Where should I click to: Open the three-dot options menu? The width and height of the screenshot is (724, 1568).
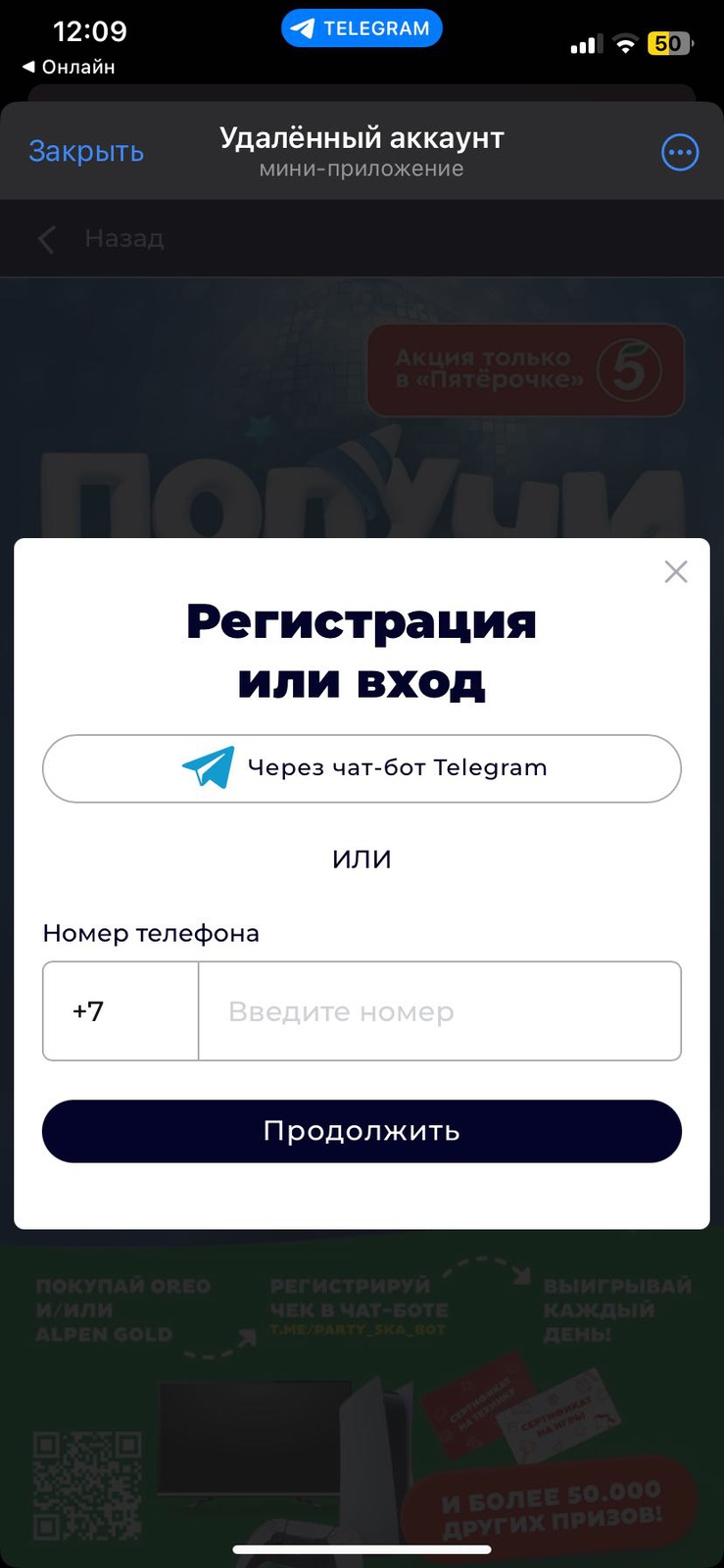pos(680,152)
